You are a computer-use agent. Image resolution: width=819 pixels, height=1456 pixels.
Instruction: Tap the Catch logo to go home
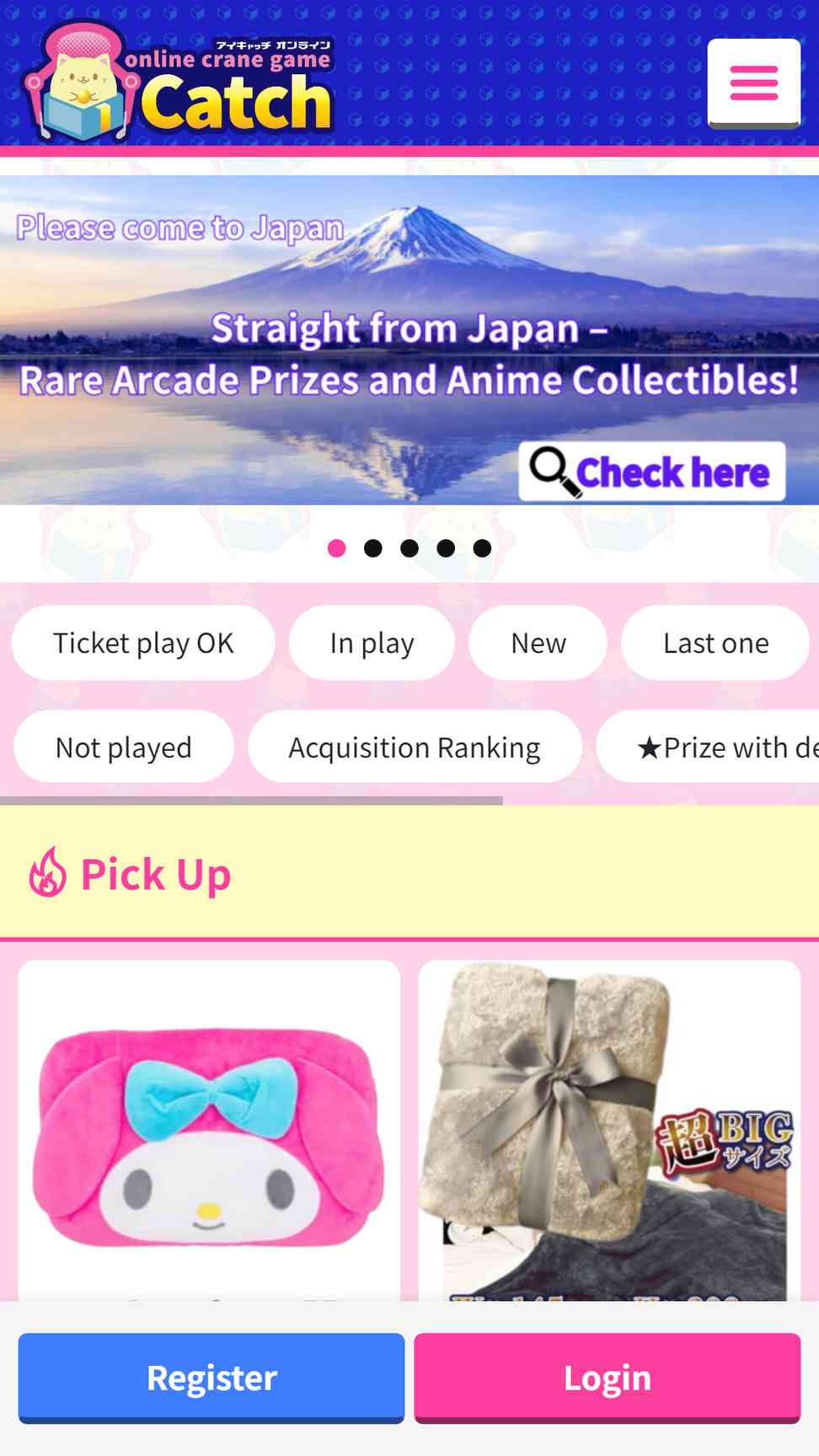(179, 82)
